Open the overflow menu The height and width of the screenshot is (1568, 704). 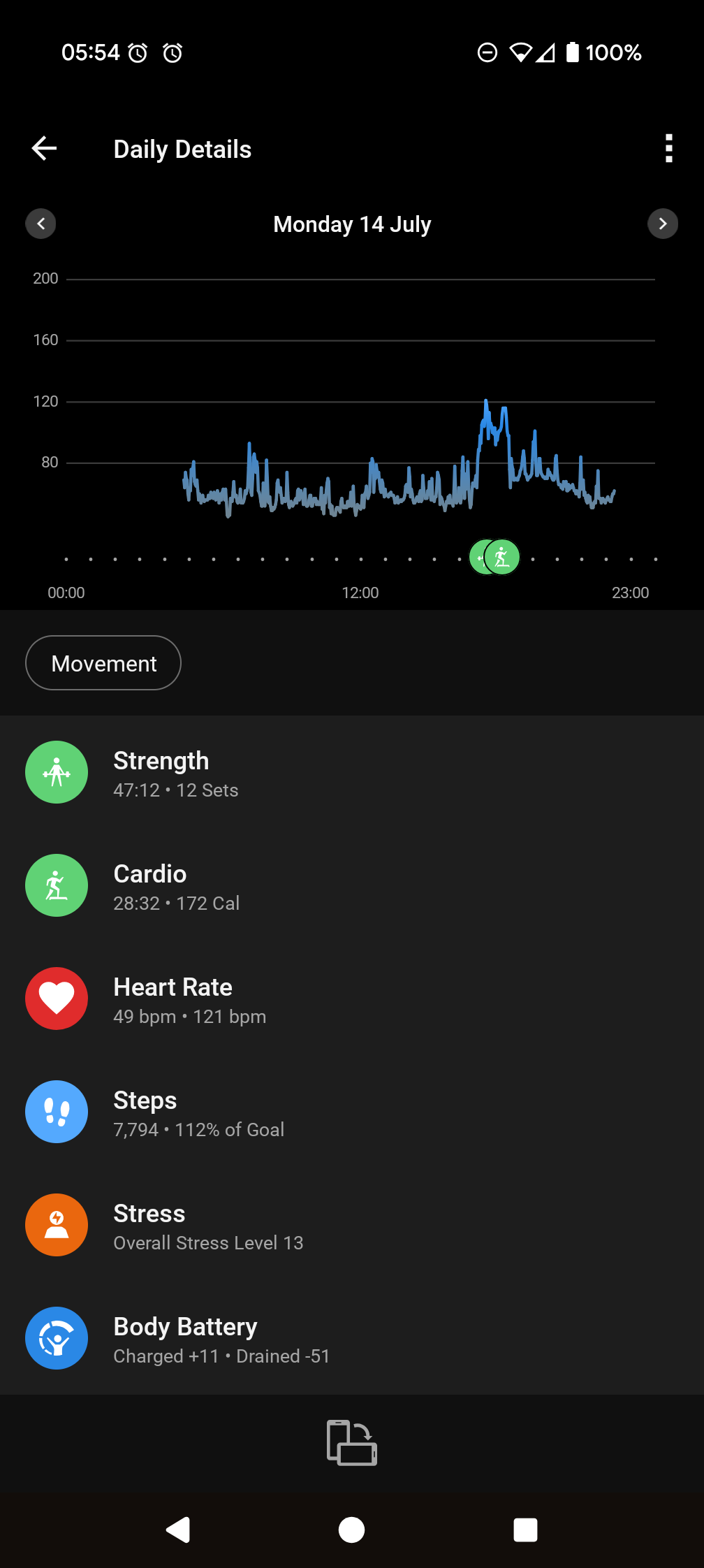click(668, 148)
